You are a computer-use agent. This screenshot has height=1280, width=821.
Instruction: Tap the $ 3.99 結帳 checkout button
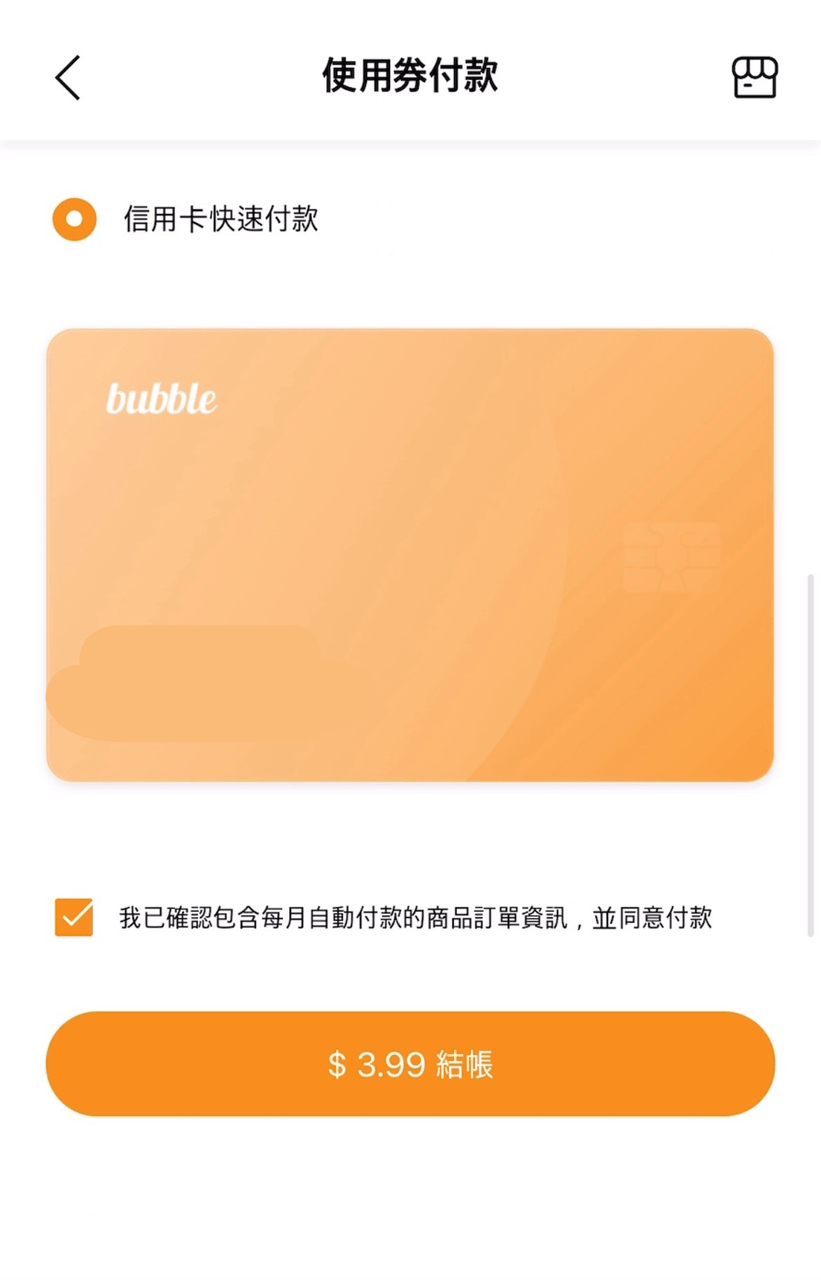click(410, 1063)
